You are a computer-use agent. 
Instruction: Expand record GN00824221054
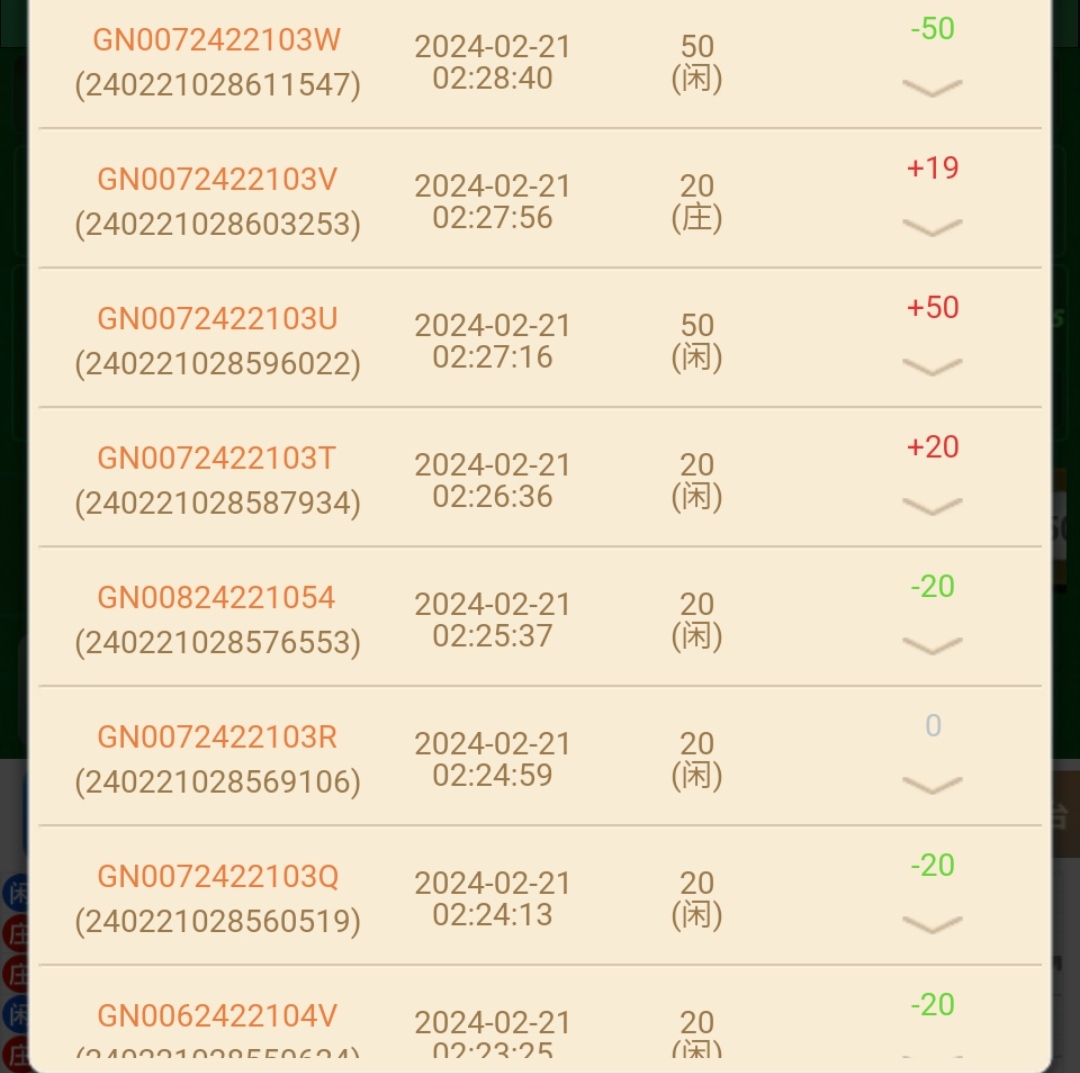932,646
